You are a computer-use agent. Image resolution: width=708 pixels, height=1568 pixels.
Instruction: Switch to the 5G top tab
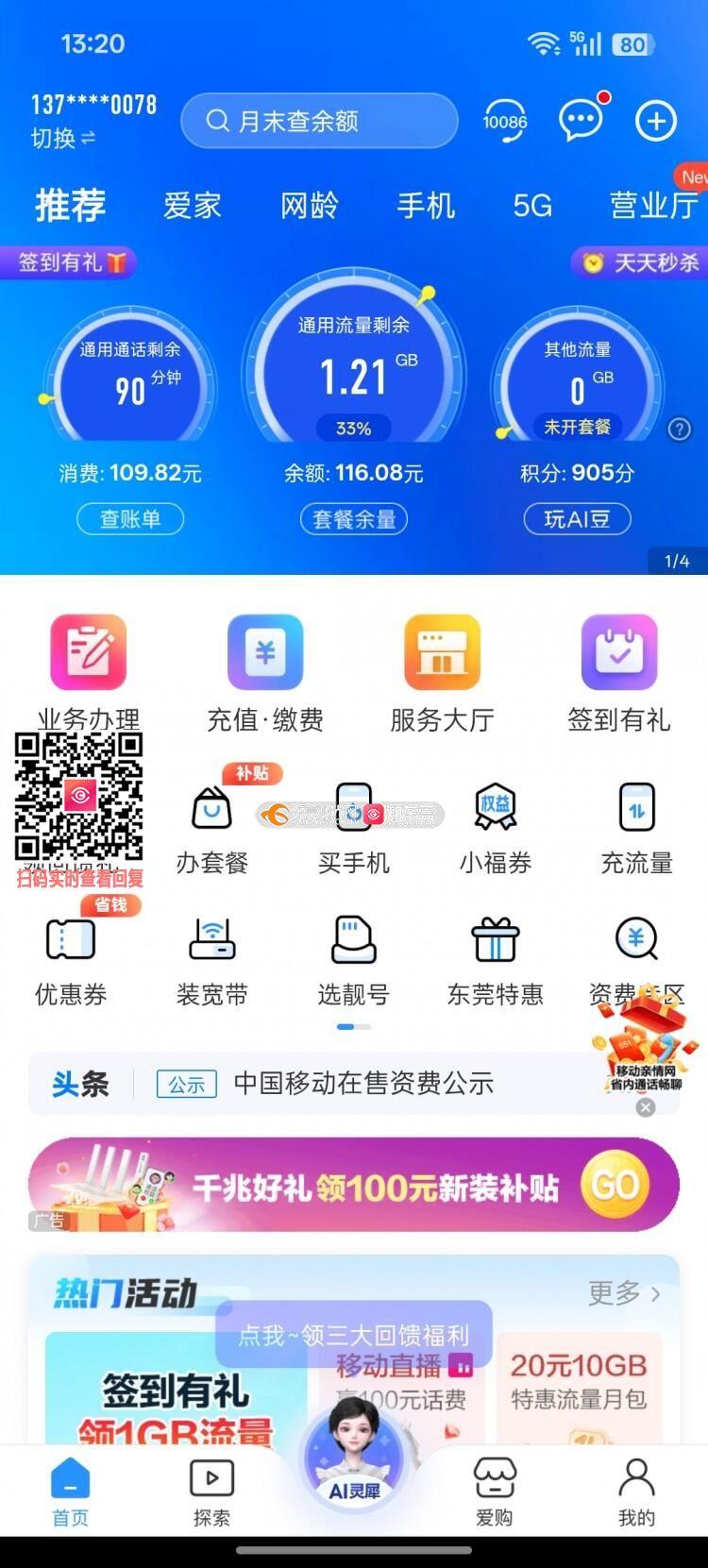click(532, 205)
